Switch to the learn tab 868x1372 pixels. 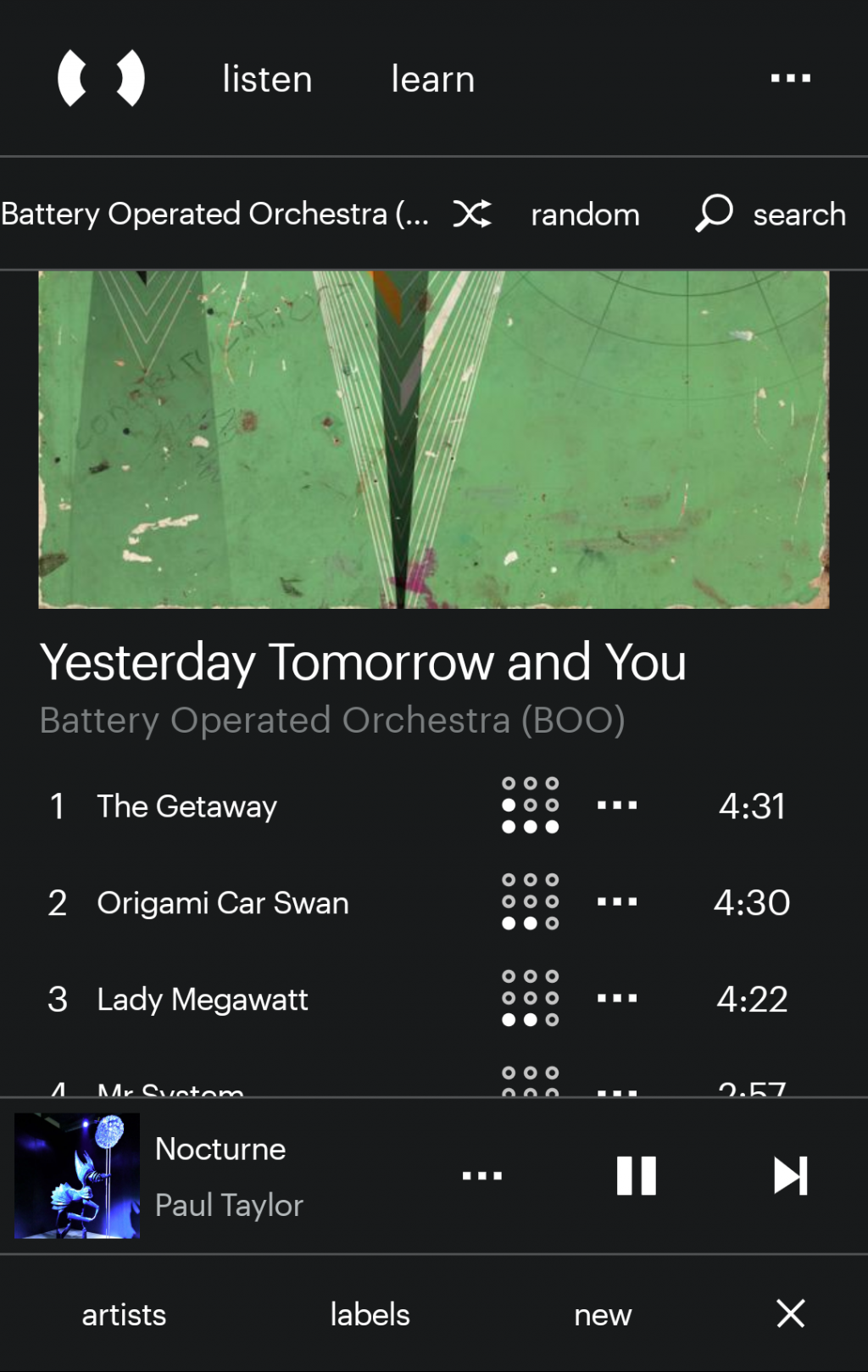tap(432, 80)
